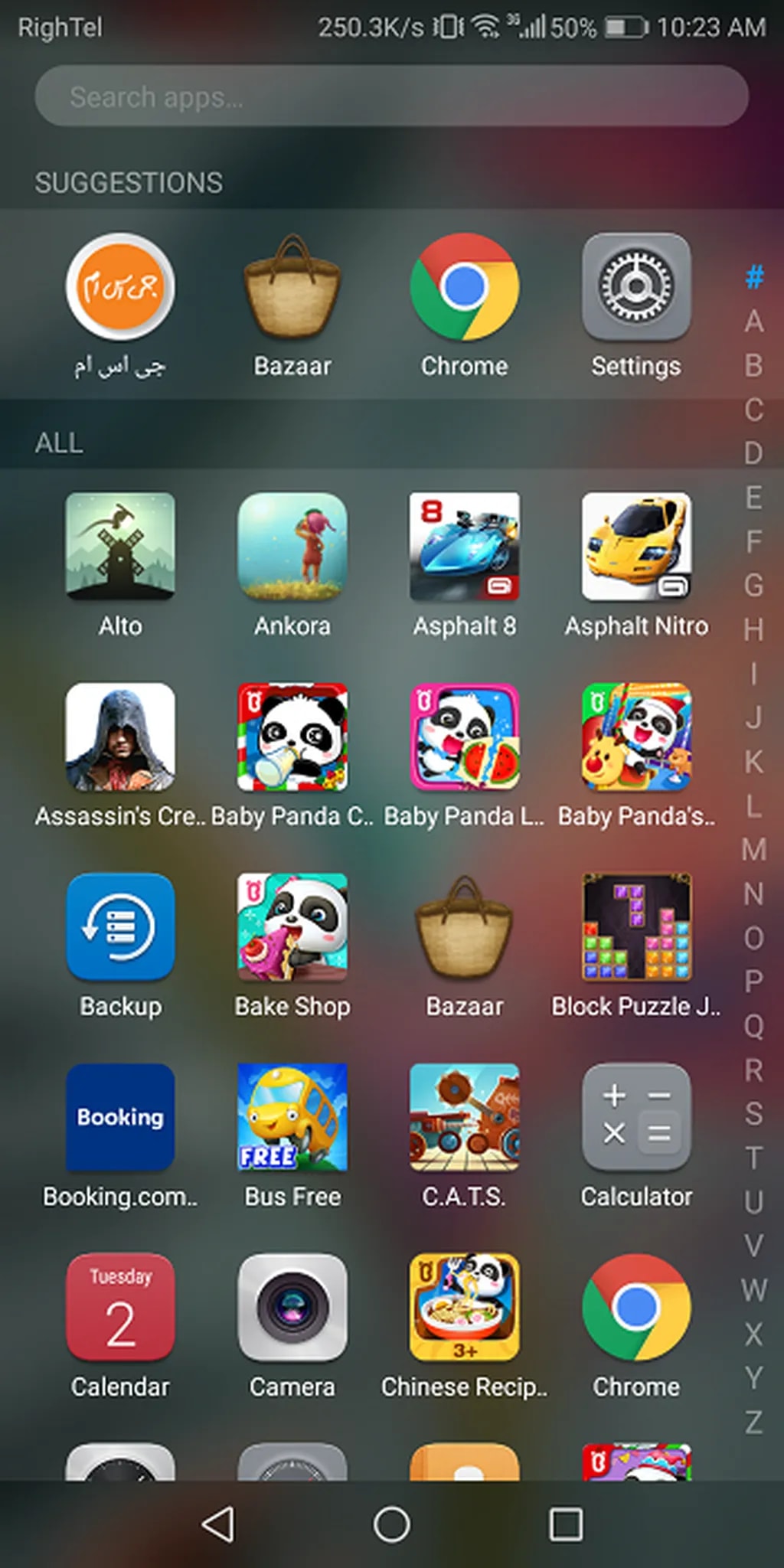Open Asphalt Nitro

pos(635,547)
